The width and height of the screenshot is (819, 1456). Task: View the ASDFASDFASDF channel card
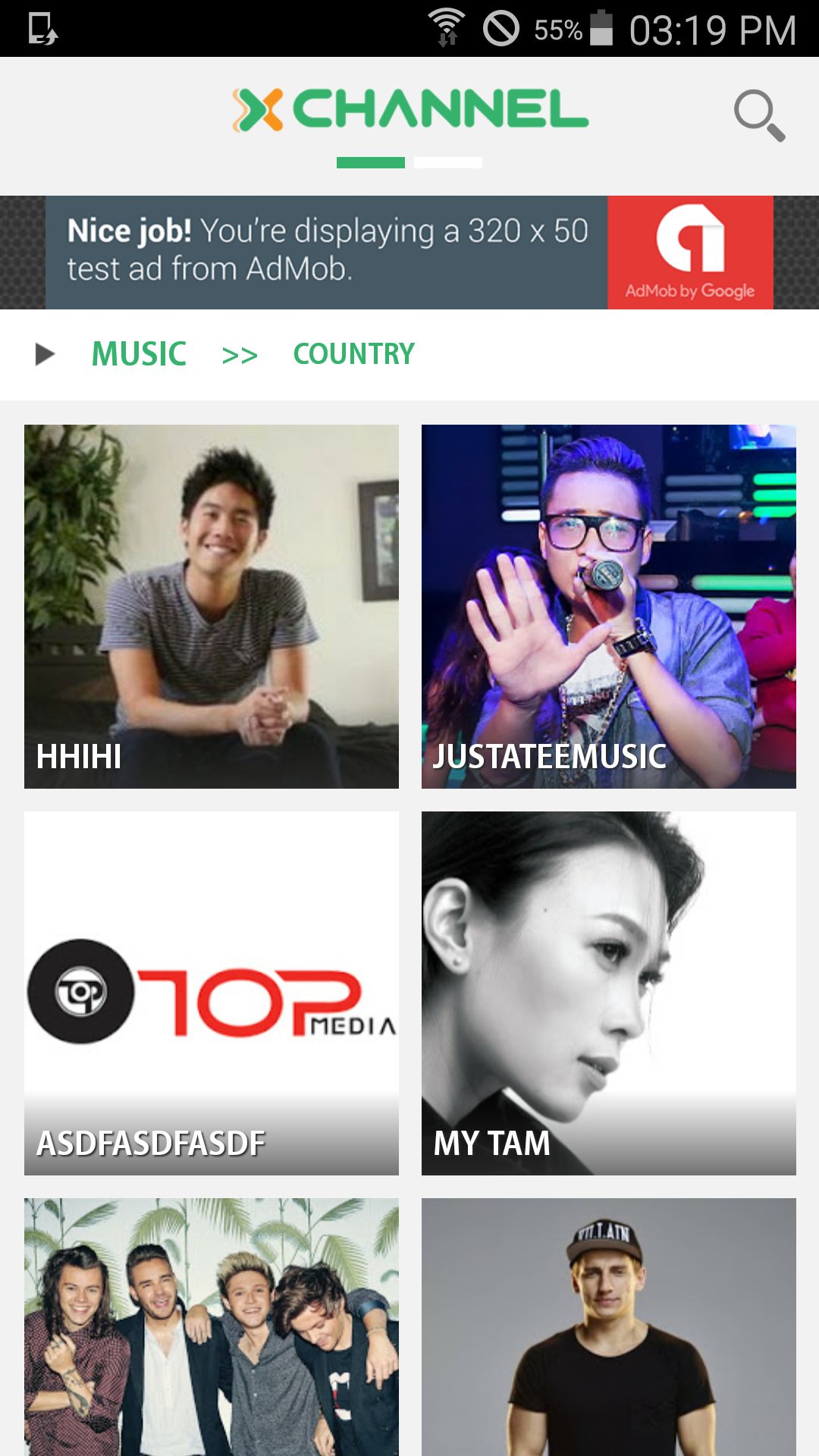coord(212,993)
